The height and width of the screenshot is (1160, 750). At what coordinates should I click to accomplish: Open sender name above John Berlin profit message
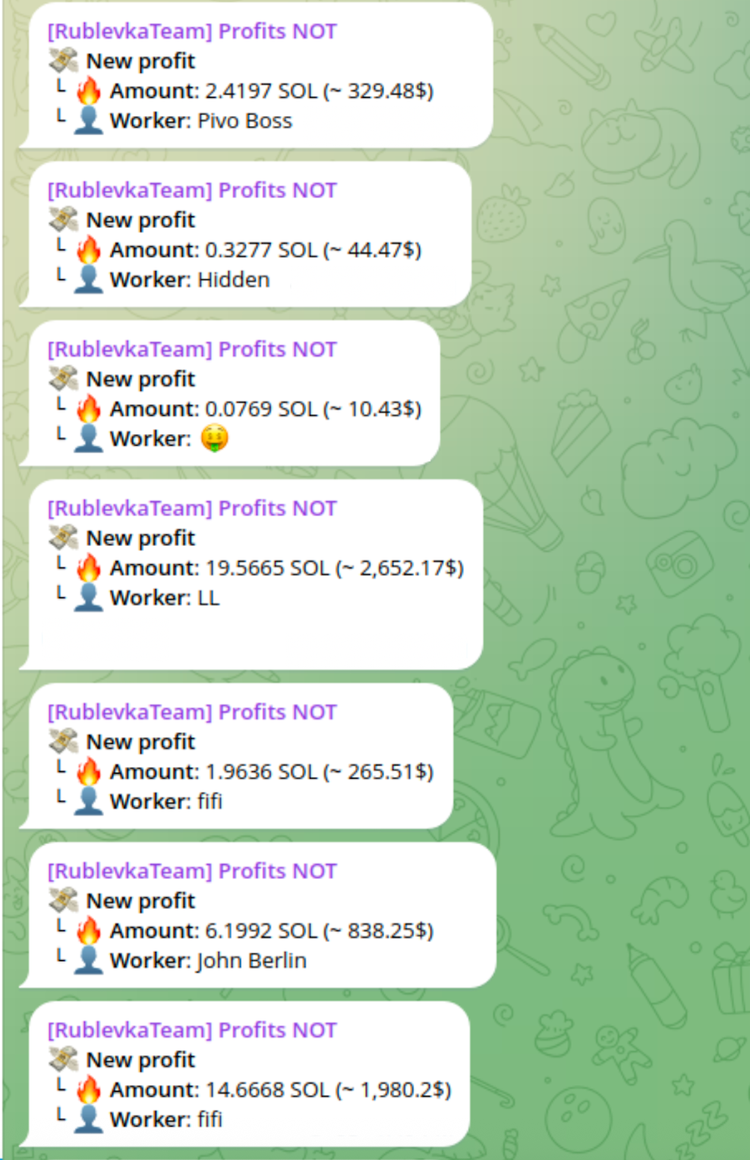pyautogui.click(x=192, y=871)
